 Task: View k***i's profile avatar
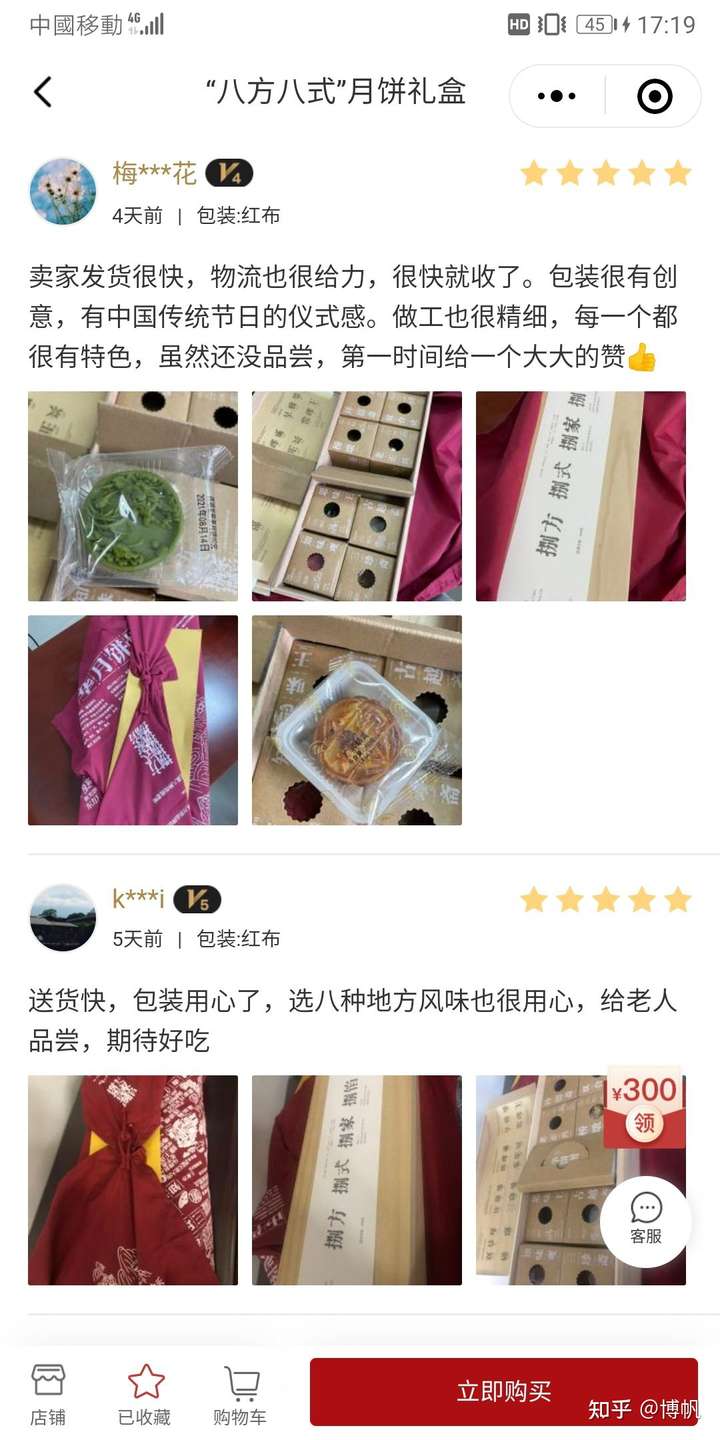[x=64, y=916]
